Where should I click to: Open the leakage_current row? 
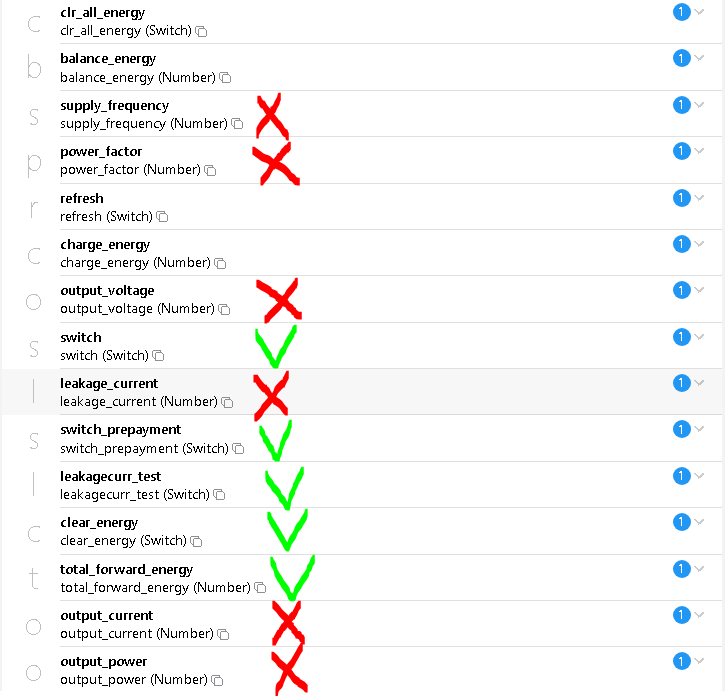click(109, 383)
